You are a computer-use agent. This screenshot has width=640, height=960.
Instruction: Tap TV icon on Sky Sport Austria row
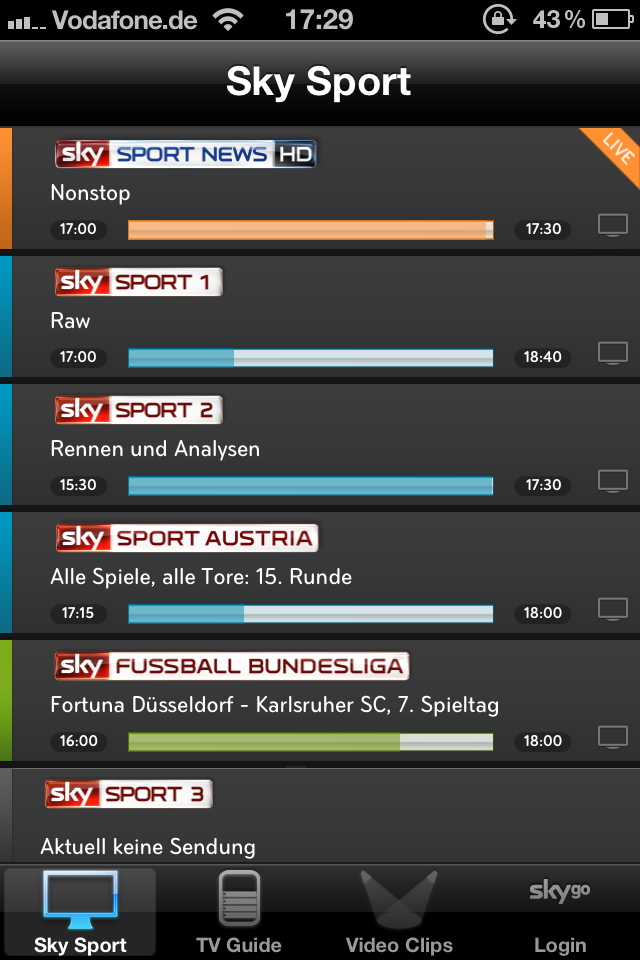612,609
